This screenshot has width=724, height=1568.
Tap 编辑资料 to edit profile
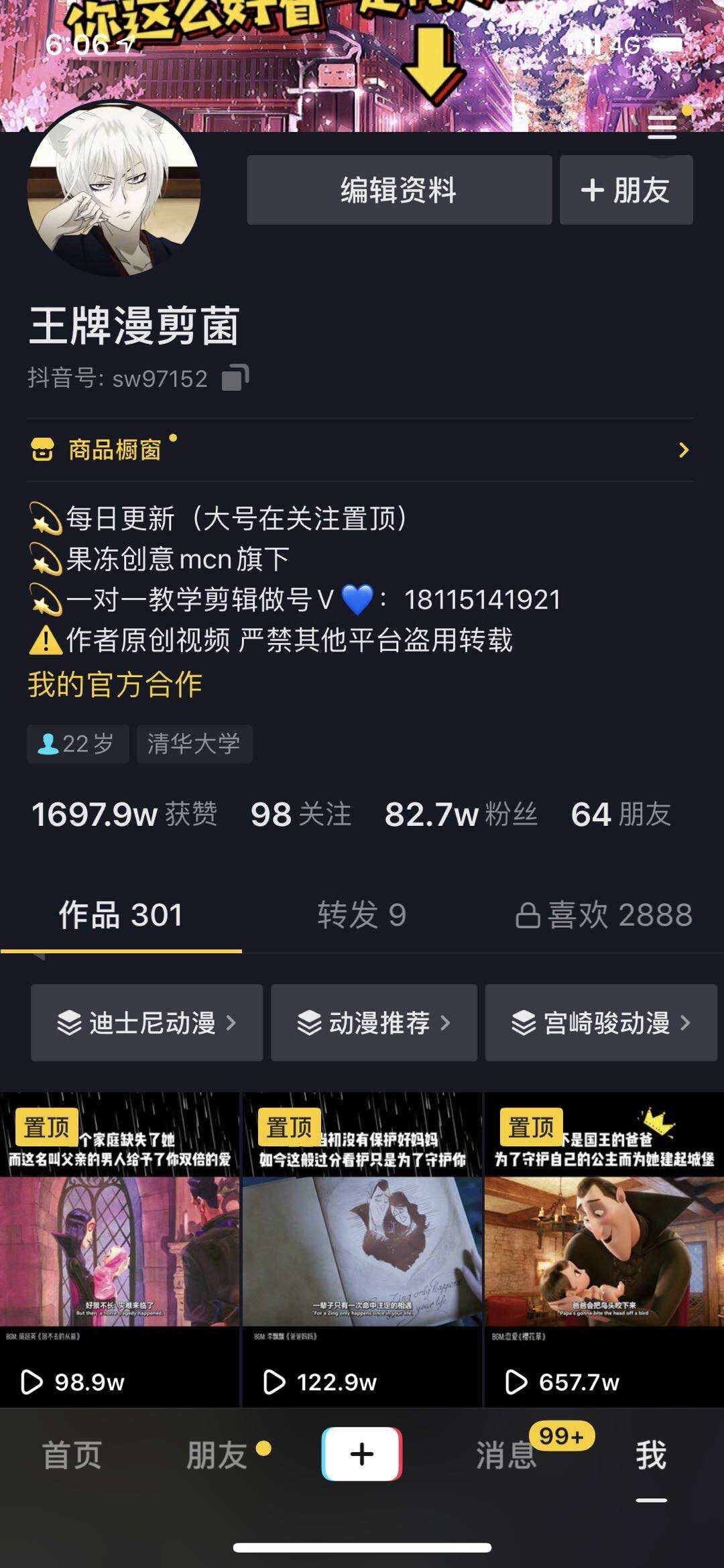[x=399, y=190]
